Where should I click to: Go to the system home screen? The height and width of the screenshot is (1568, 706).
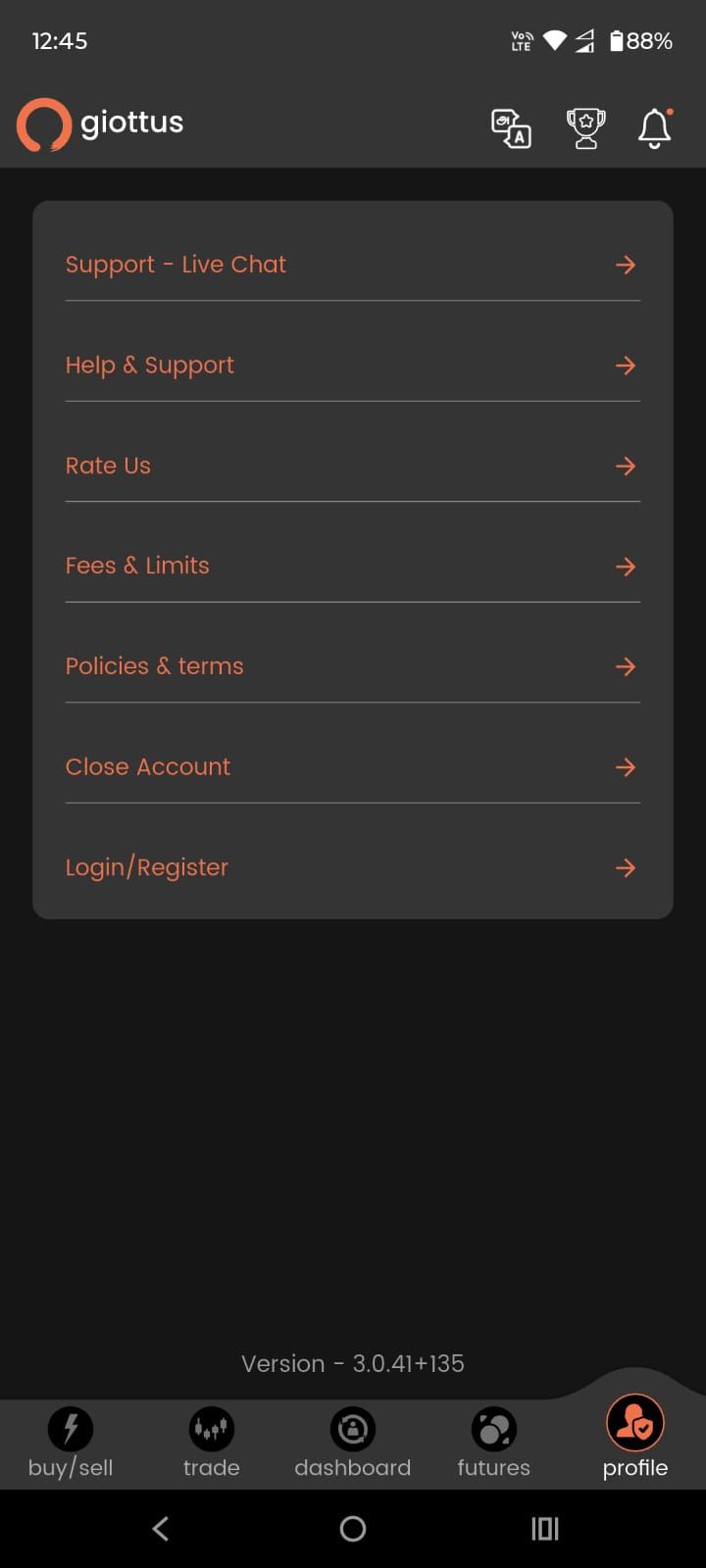(353, 1529)
